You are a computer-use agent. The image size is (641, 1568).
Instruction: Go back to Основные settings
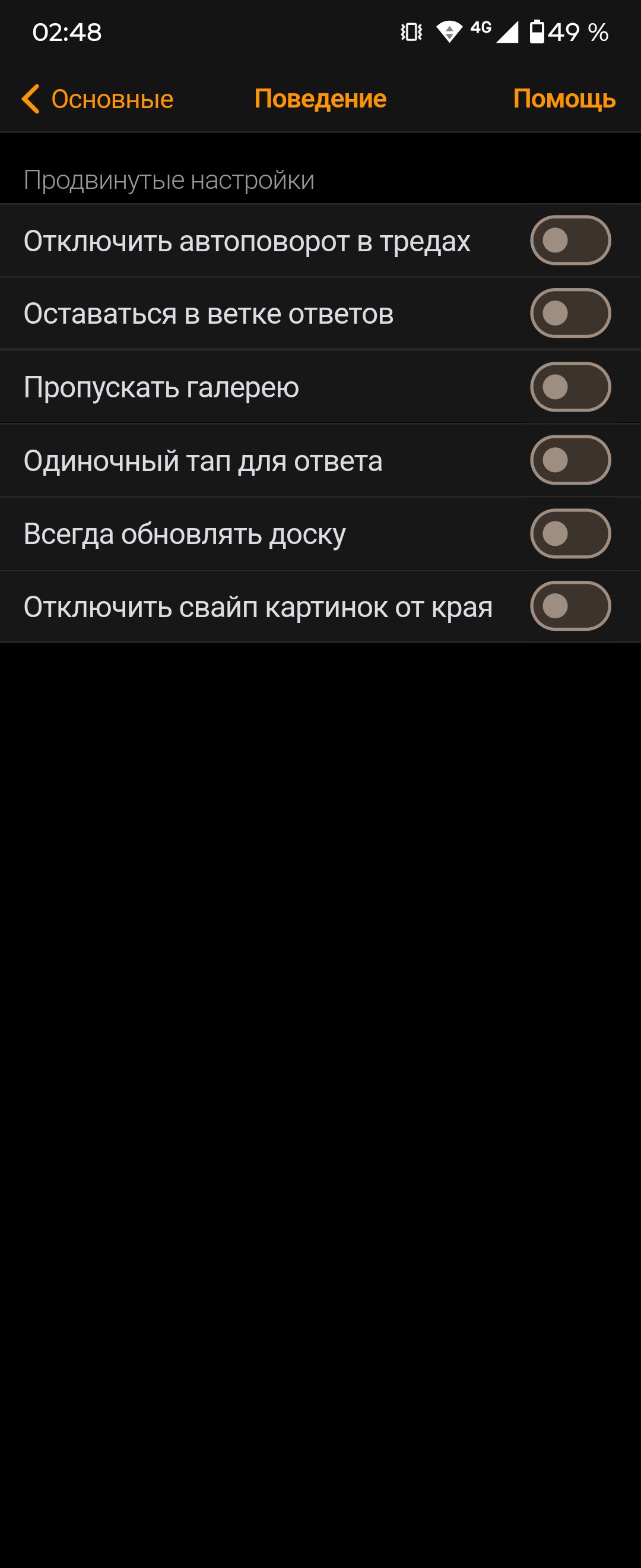[x=97, y=99]
